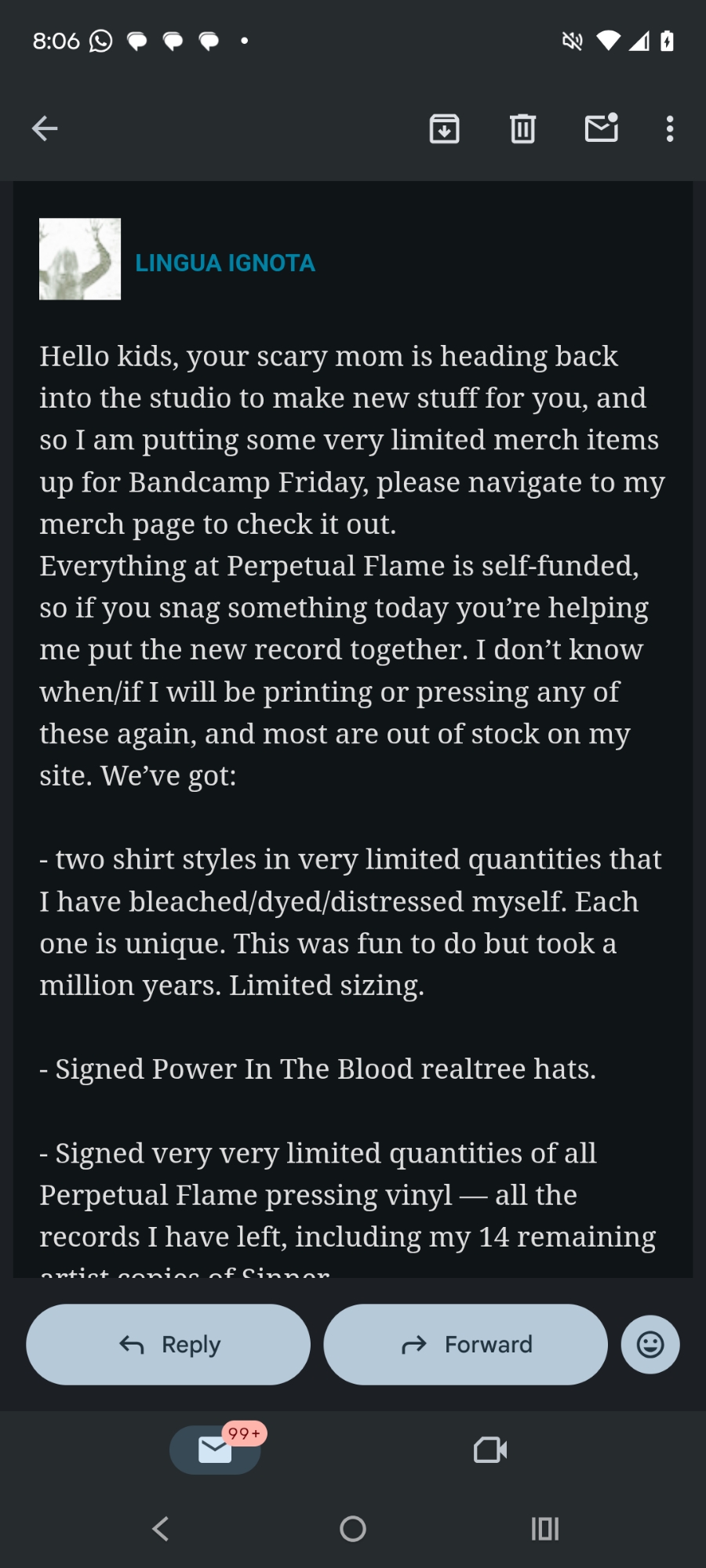The image size is (706, 1568).
Task: Delete this email
Action: pyautogui.click(x=522, y=129)
